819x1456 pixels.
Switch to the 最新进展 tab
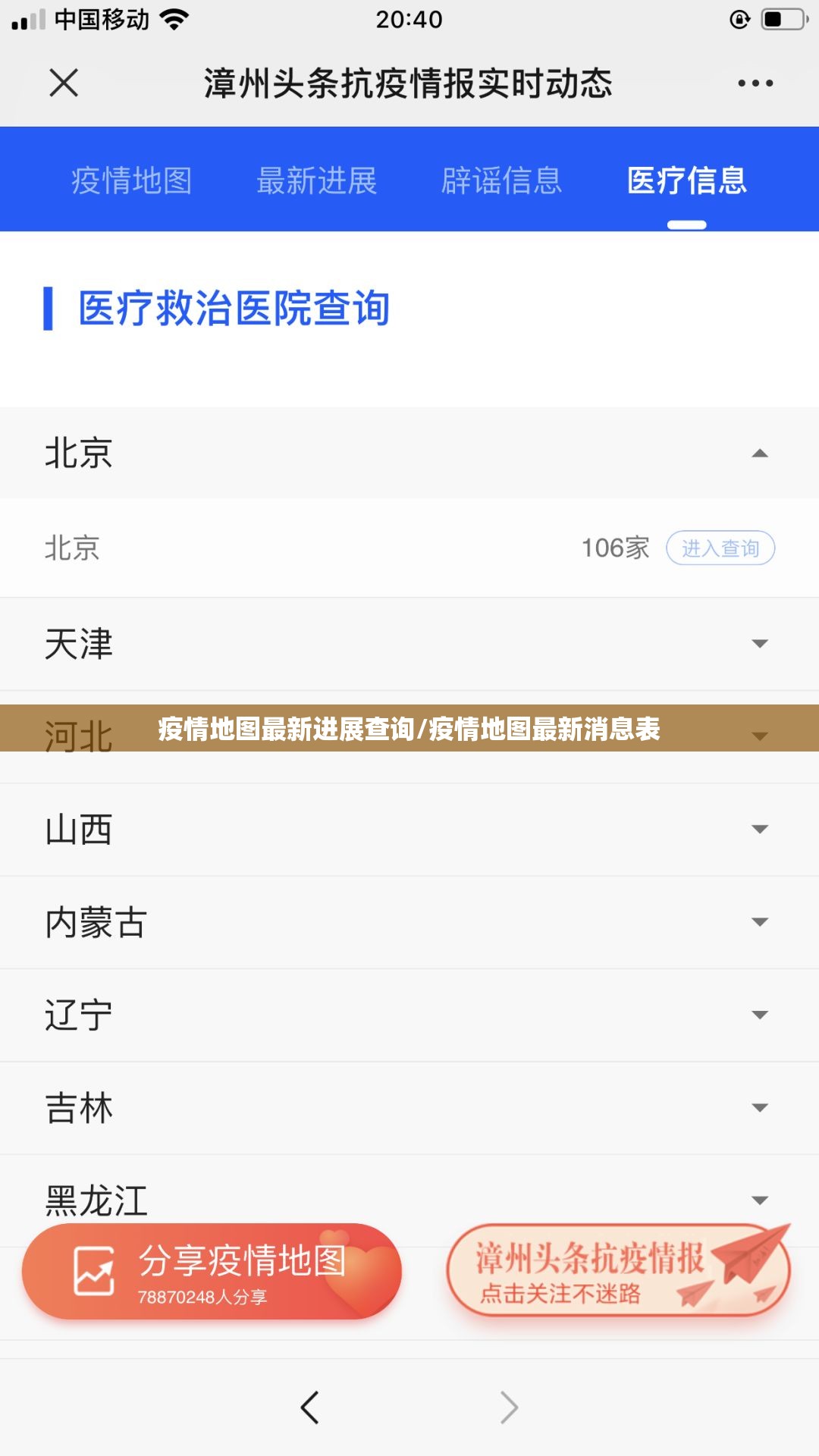[x=317, y=180]
